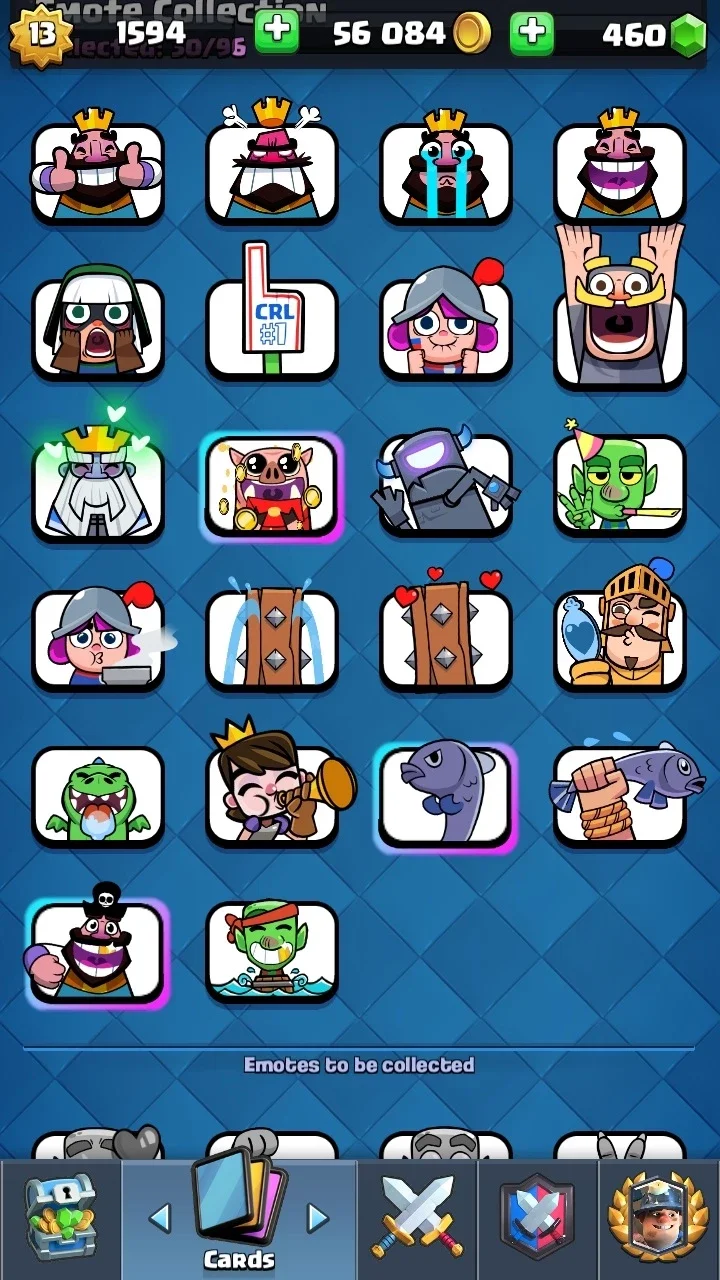Select the ghost Royal King emote
720x1280 pixels.
98,478
